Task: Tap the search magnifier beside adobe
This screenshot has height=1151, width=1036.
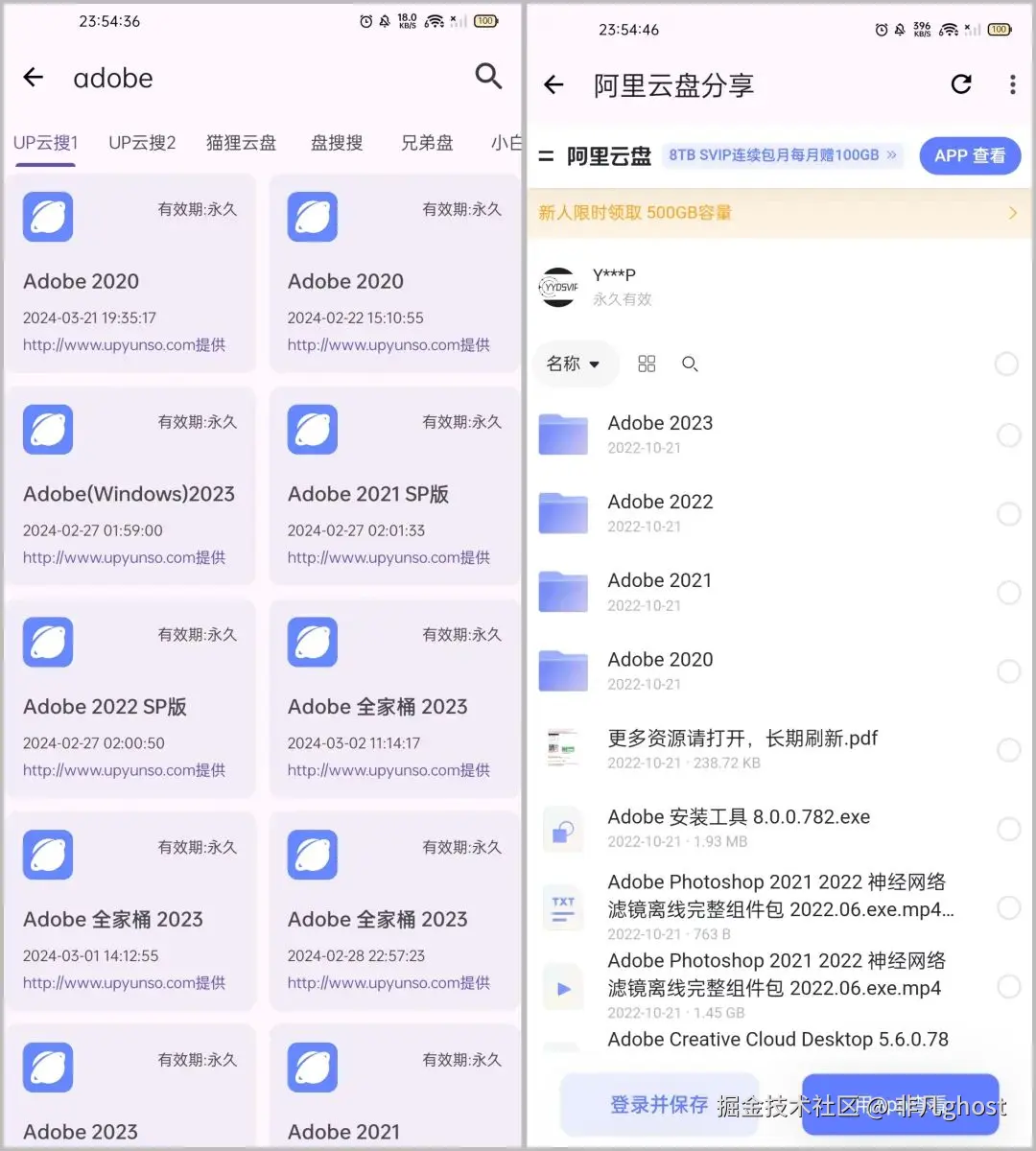Action: click(x=488, y=76)
